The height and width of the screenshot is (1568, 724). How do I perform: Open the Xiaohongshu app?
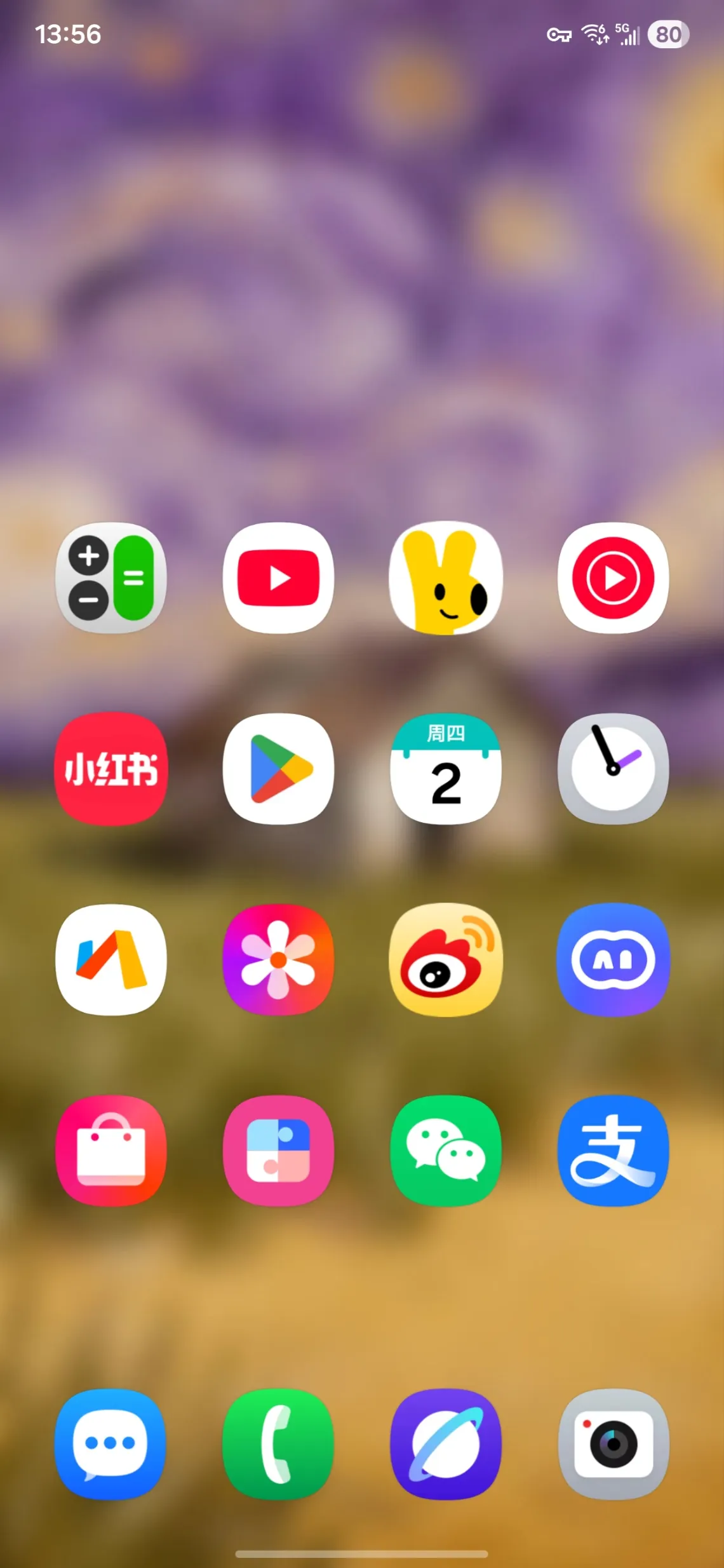[x=111, y=769]
